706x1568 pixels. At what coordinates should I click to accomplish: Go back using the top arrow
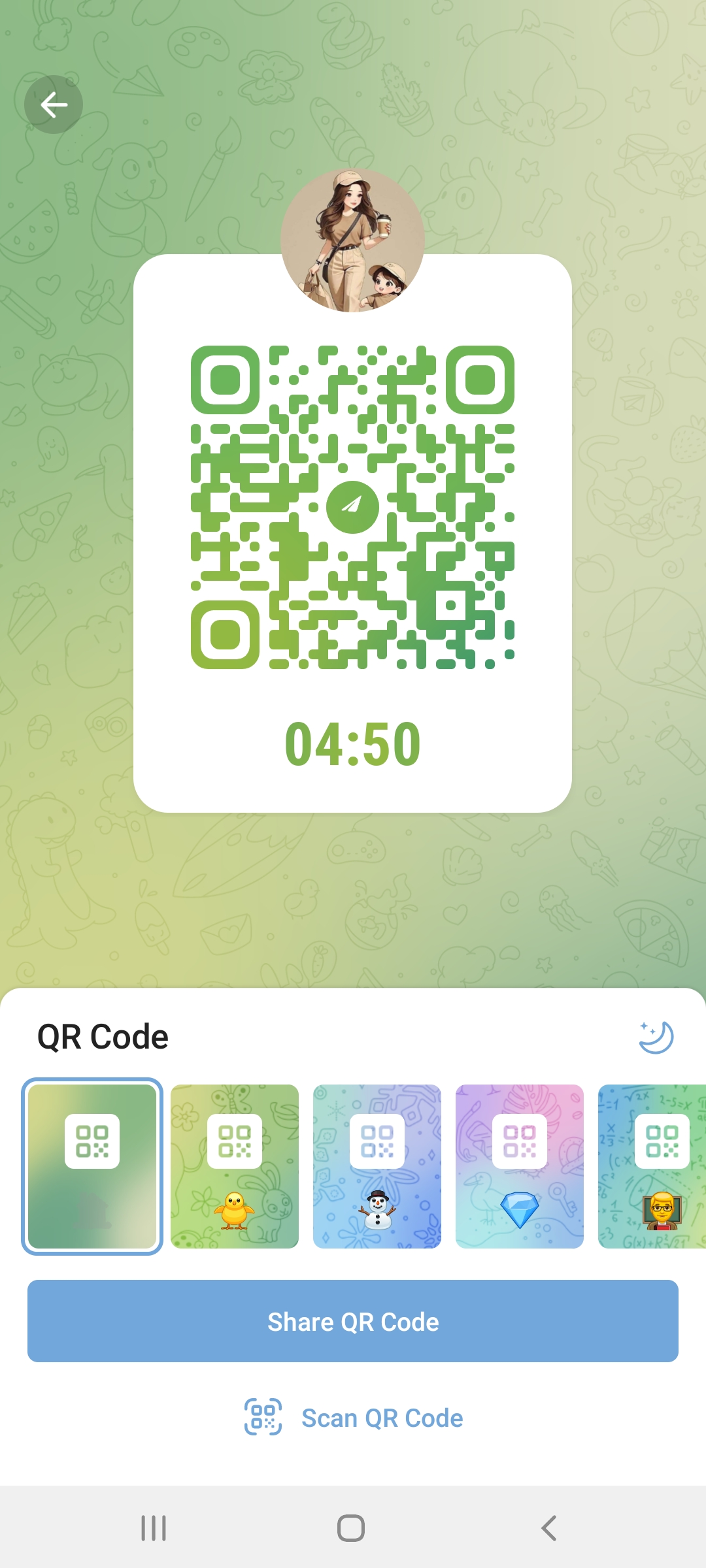click(x=54, y=105)
